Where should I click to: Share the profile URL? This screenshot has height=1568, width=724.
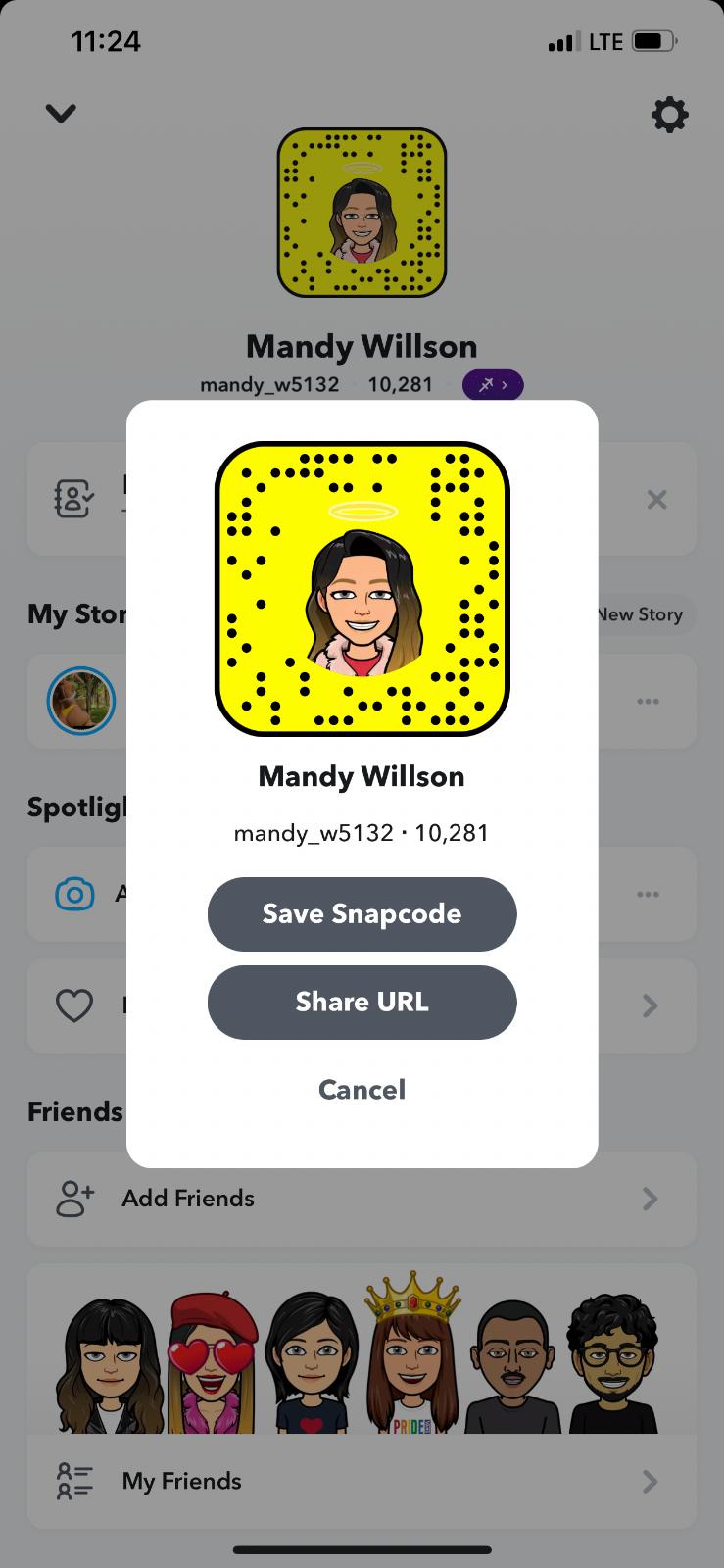click(362, 1002)
